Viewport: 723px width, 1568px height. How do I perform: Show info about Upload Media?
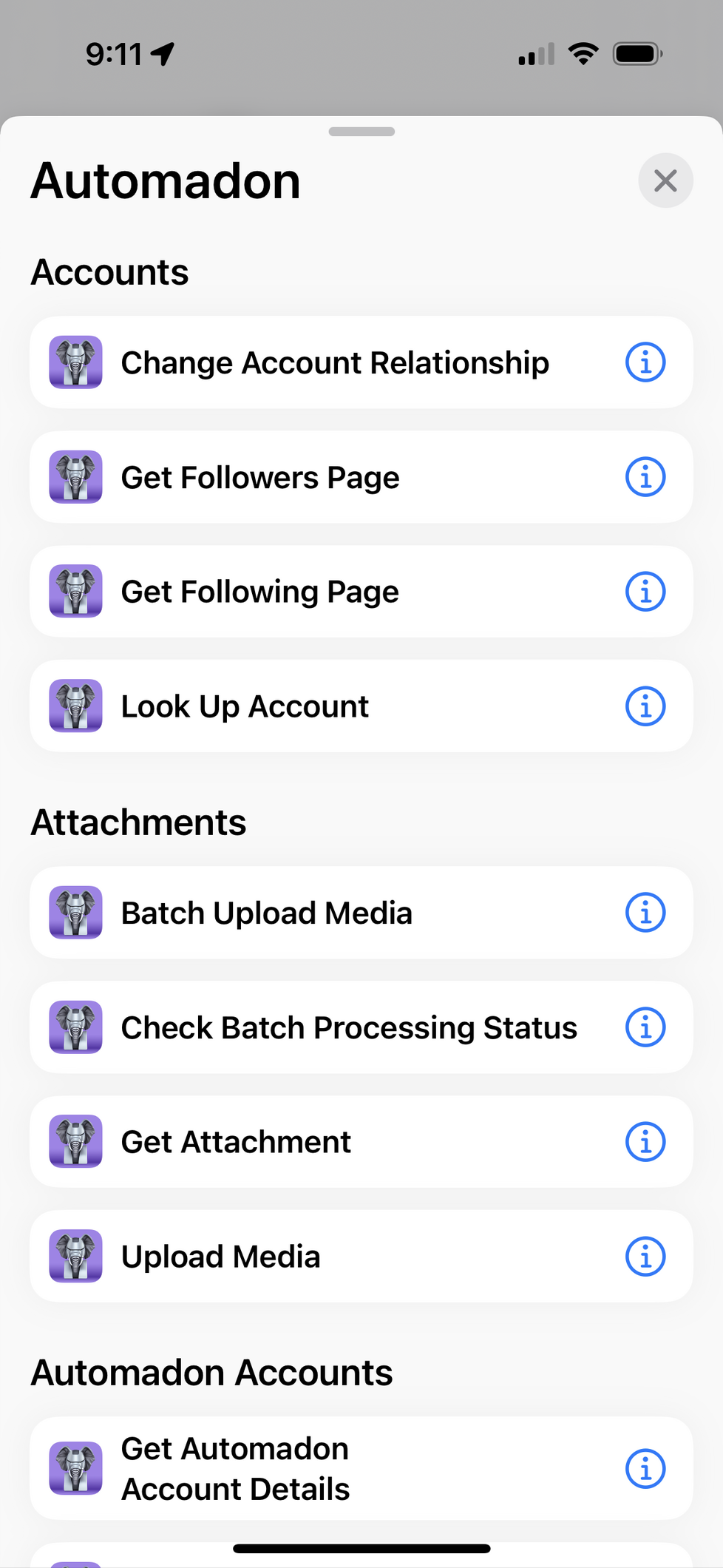click(x=645, y=1257)
